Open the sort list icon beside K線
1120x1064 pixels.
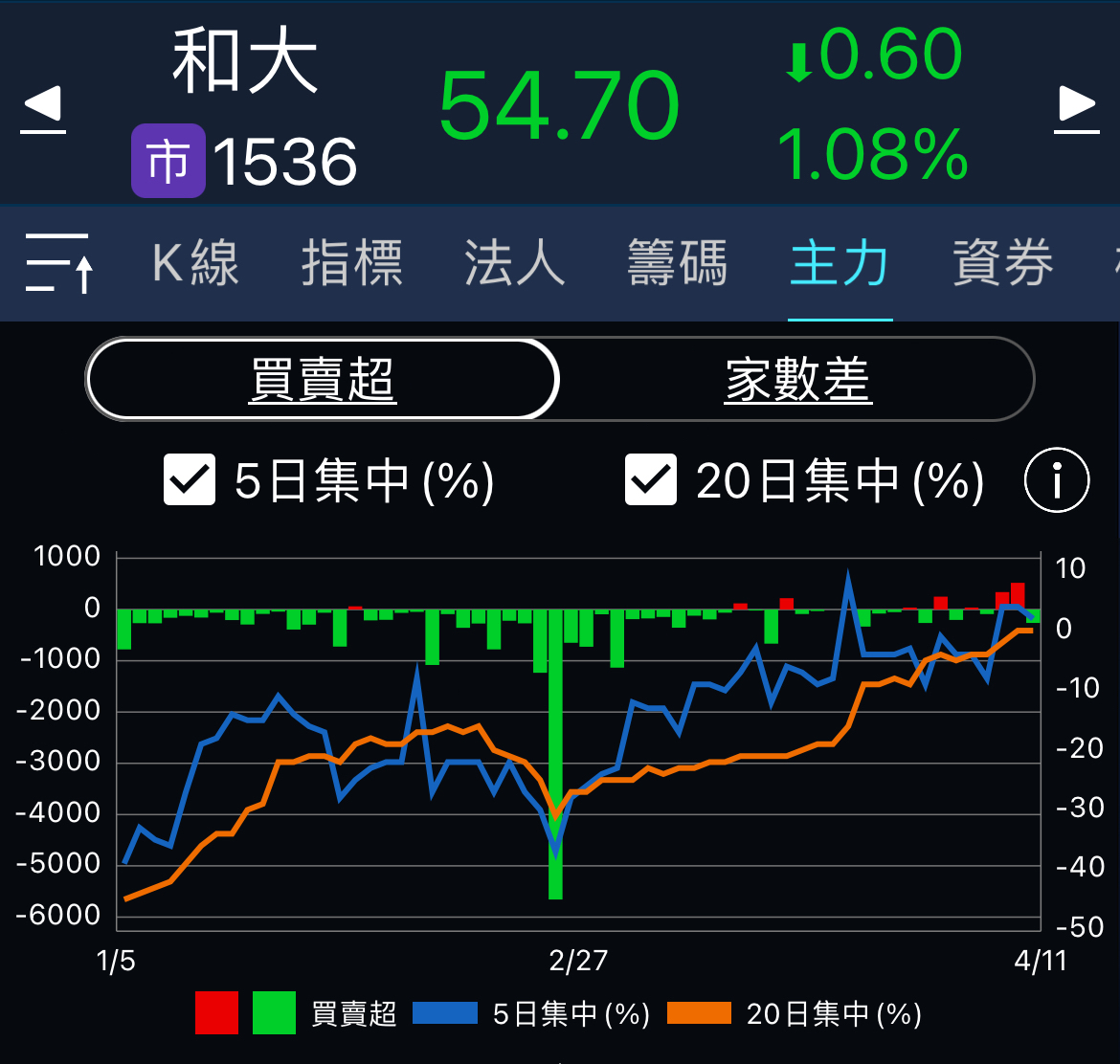pos(58,263)
